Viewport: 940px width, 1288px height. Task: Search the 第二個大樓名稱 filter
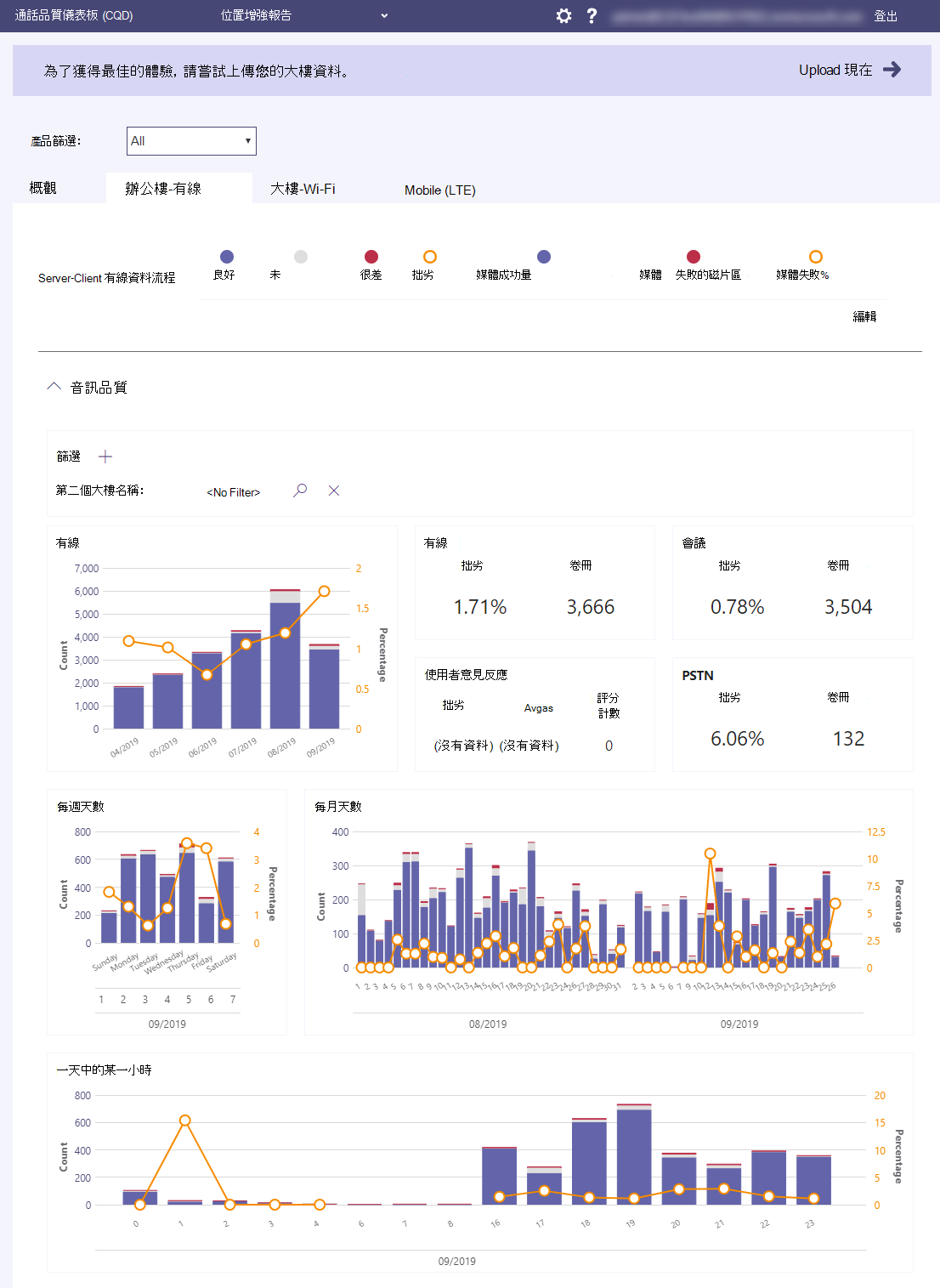(300, 491)
